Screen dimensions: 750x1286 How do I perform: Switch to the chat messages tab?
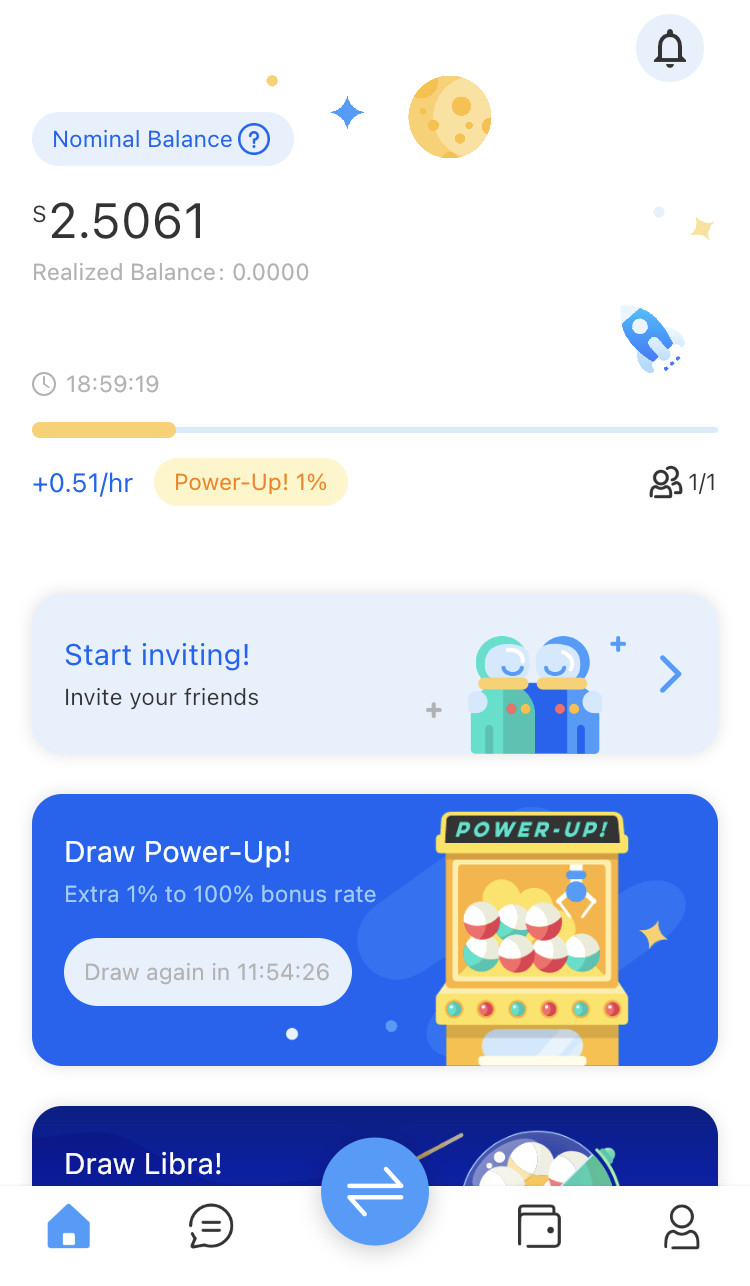[x=211, y=1226]
